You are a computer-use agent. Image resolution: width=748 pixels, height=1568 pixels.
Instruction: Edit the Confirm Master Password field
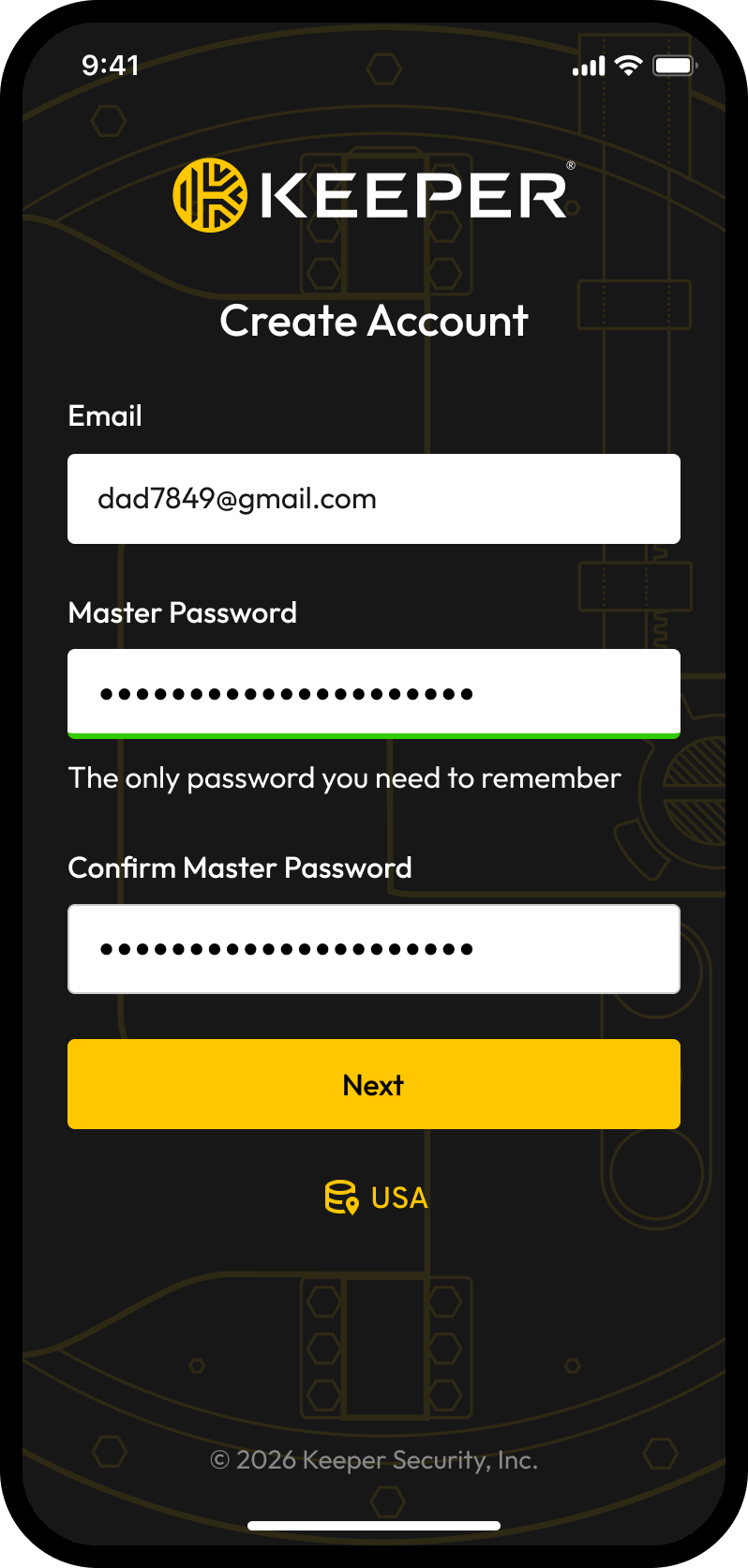click(x=374, y=949)
